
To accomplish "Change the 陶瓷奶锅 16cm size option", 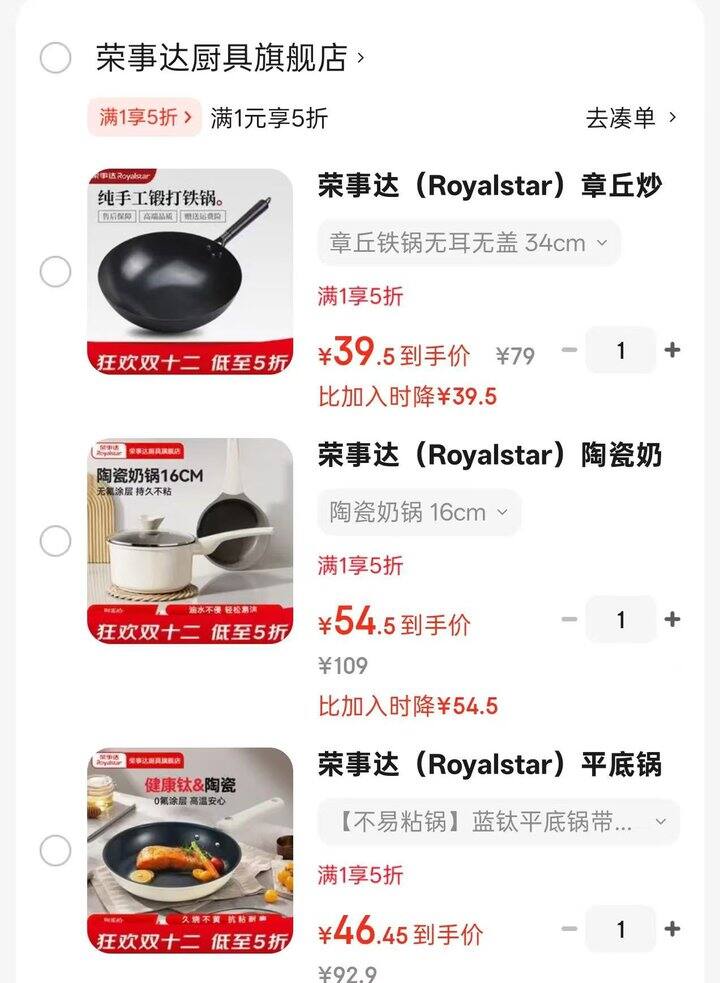I will (419, 512).
